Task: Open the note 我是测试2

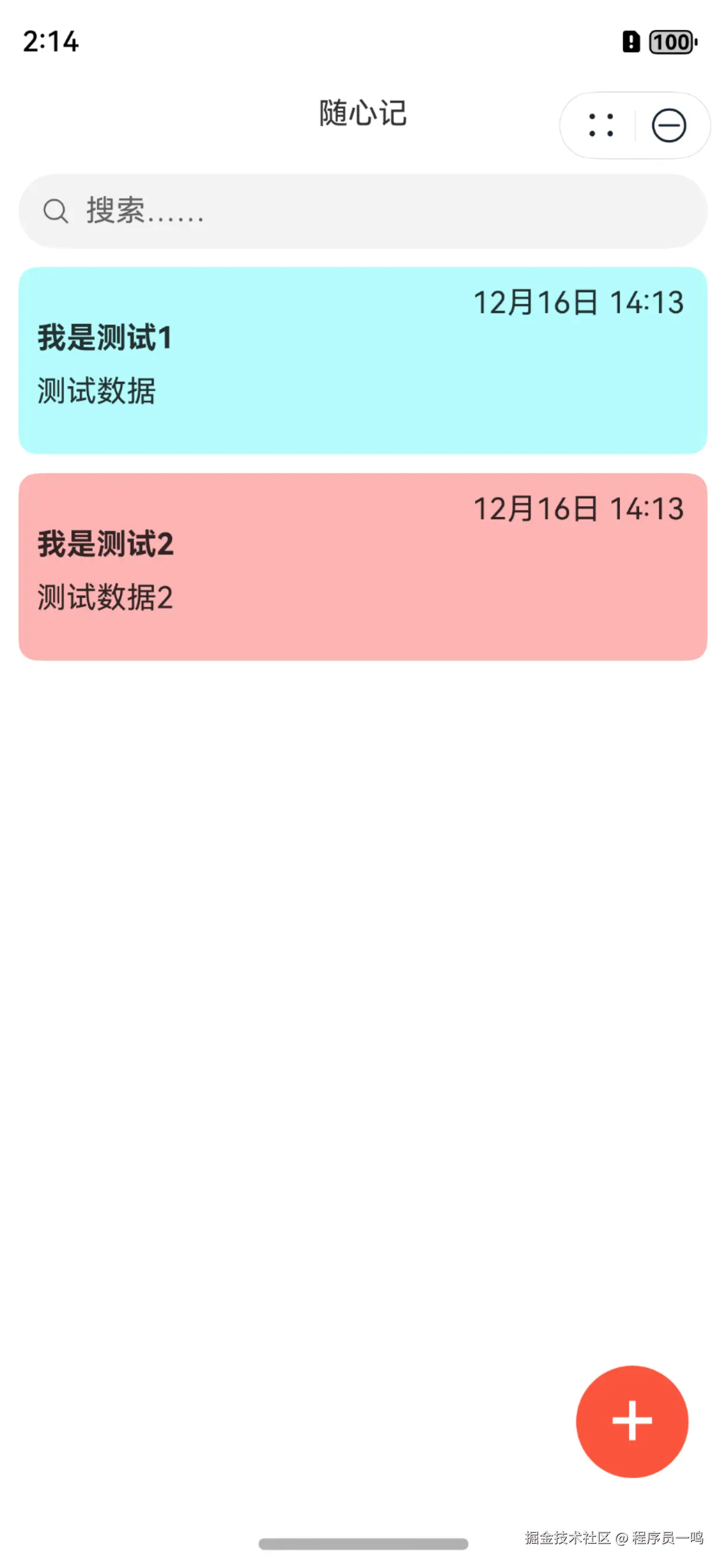Action: pyautogui.click(x=362, y=567)
